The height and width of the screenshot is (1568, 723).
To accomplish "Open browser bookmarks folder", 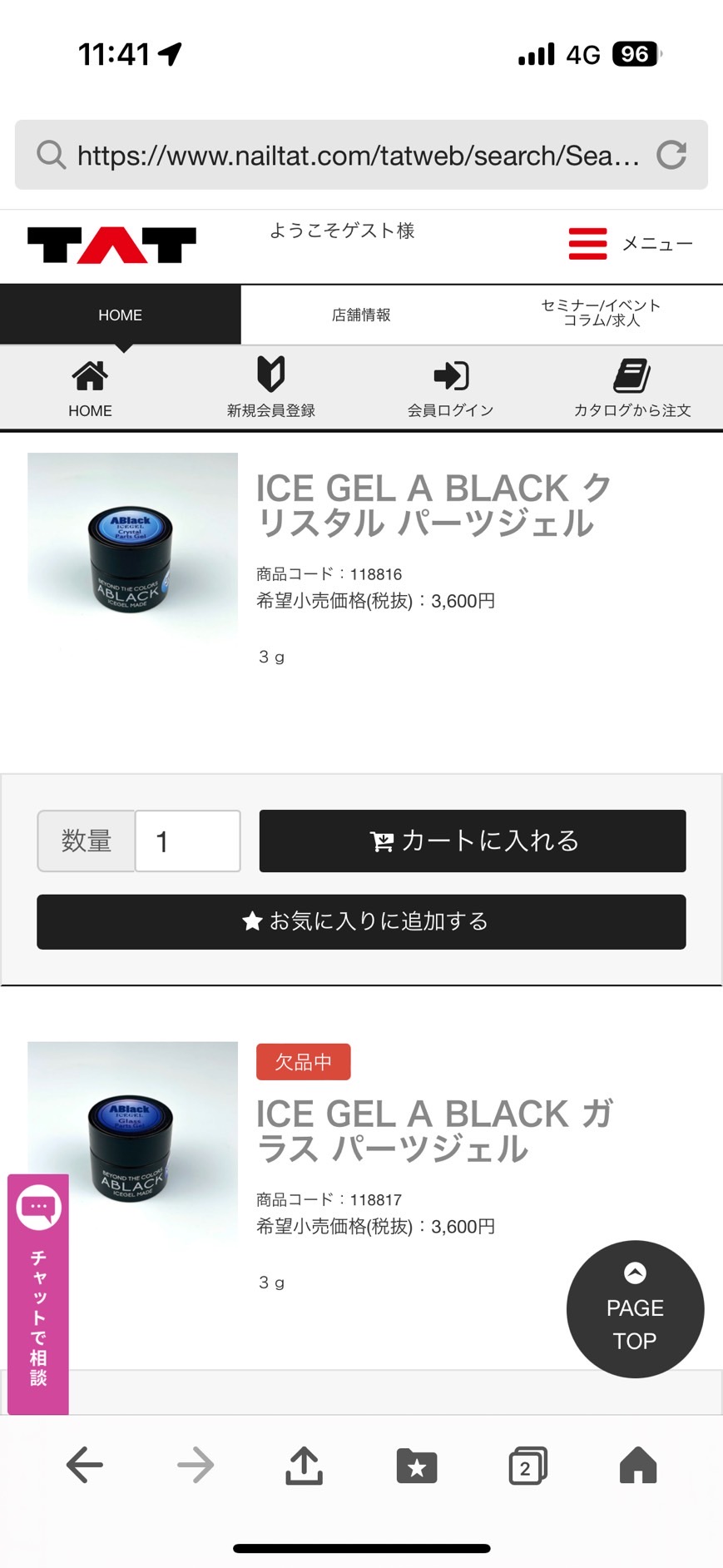I will click(417, 1466).
